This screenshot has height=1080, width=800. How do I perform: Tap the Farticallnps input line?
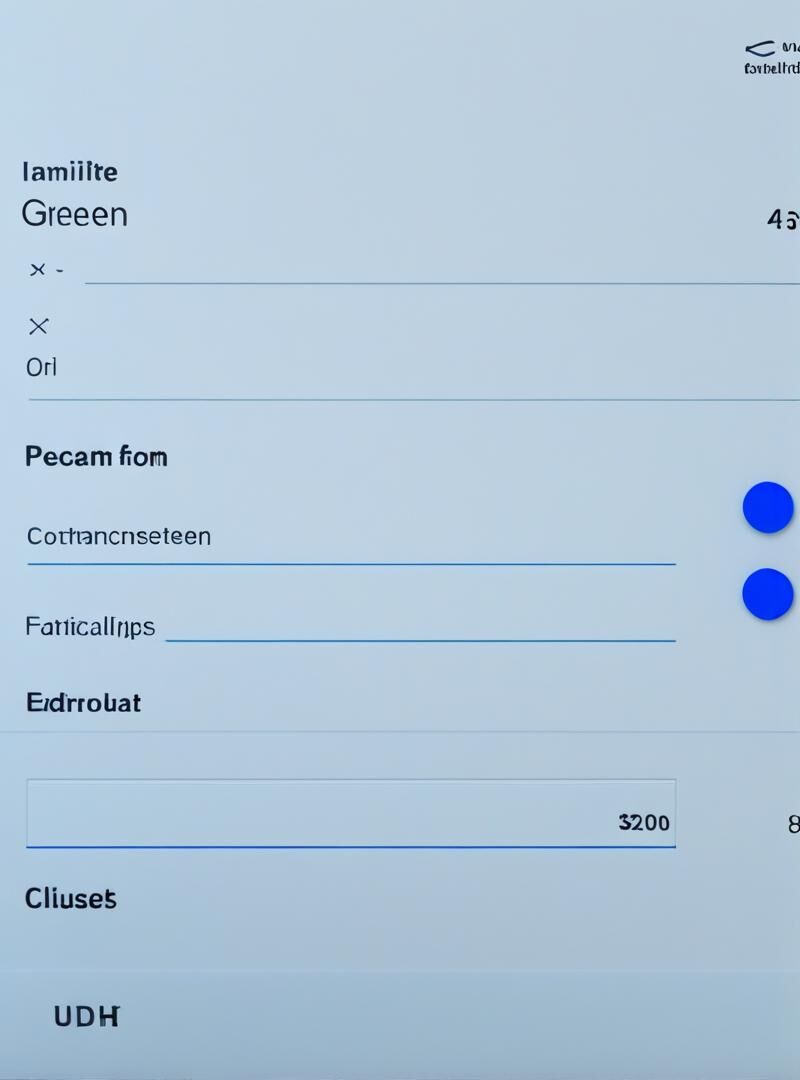click(x=420, y=628)
